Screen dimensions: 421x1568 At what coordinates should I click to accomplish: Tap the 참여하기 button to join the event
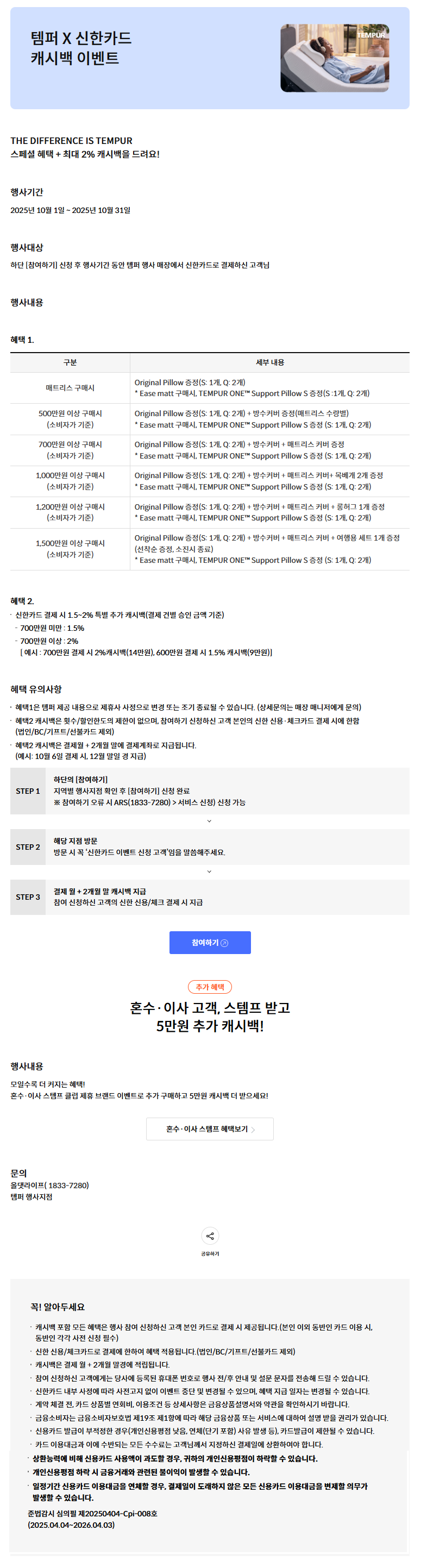click(x=210, y=942)
